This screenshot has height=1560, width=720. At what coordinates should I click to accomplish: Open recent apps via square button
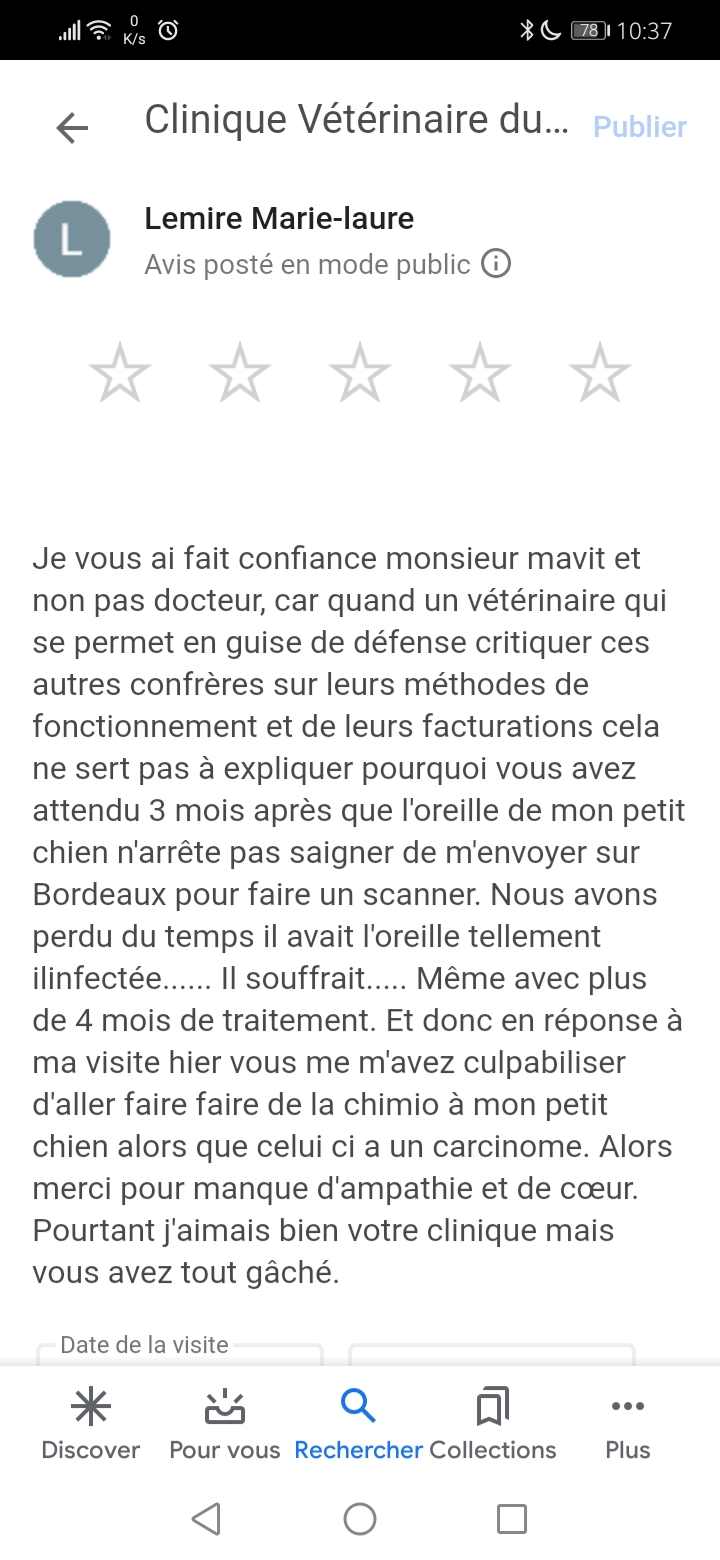pos(512,1519)
